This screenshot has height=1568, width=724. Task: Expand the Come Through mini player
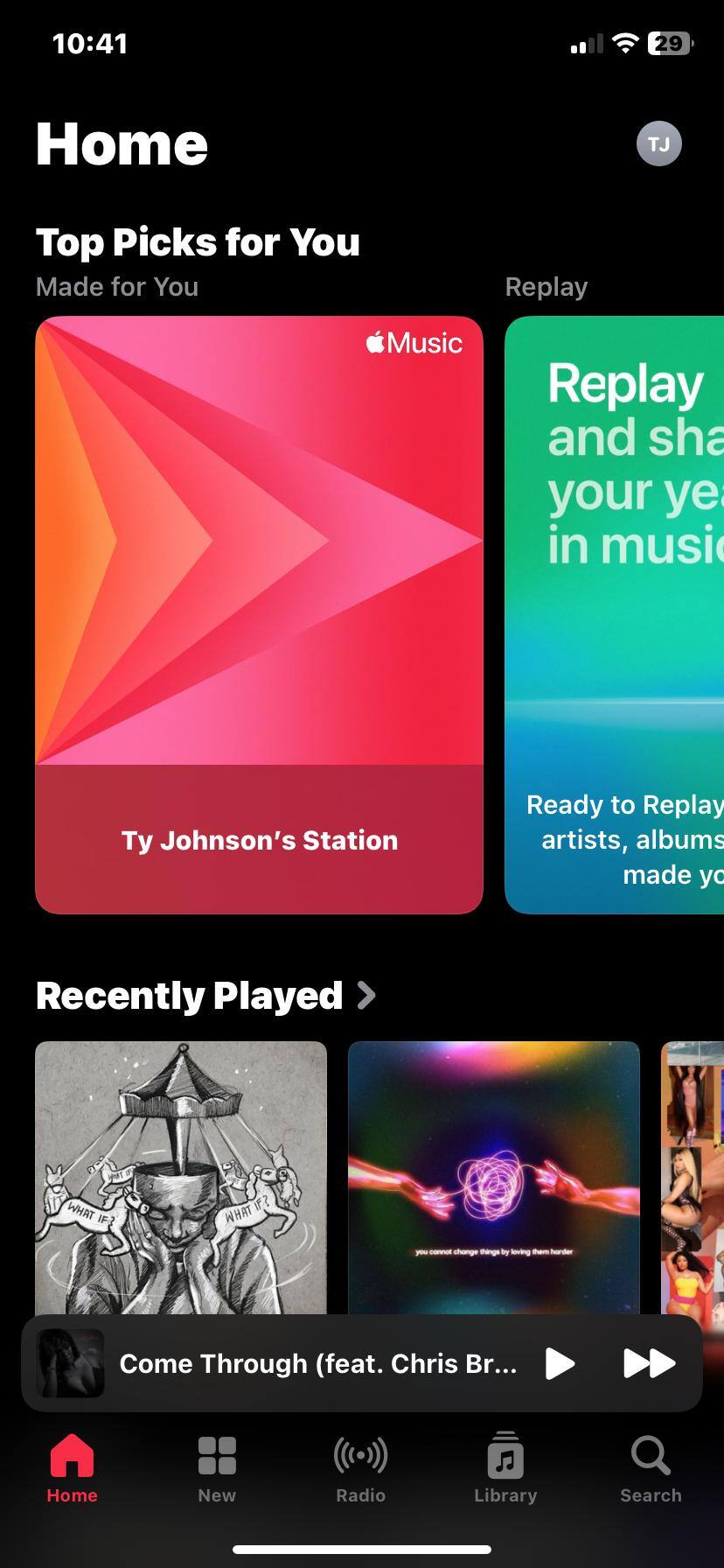315,1363
